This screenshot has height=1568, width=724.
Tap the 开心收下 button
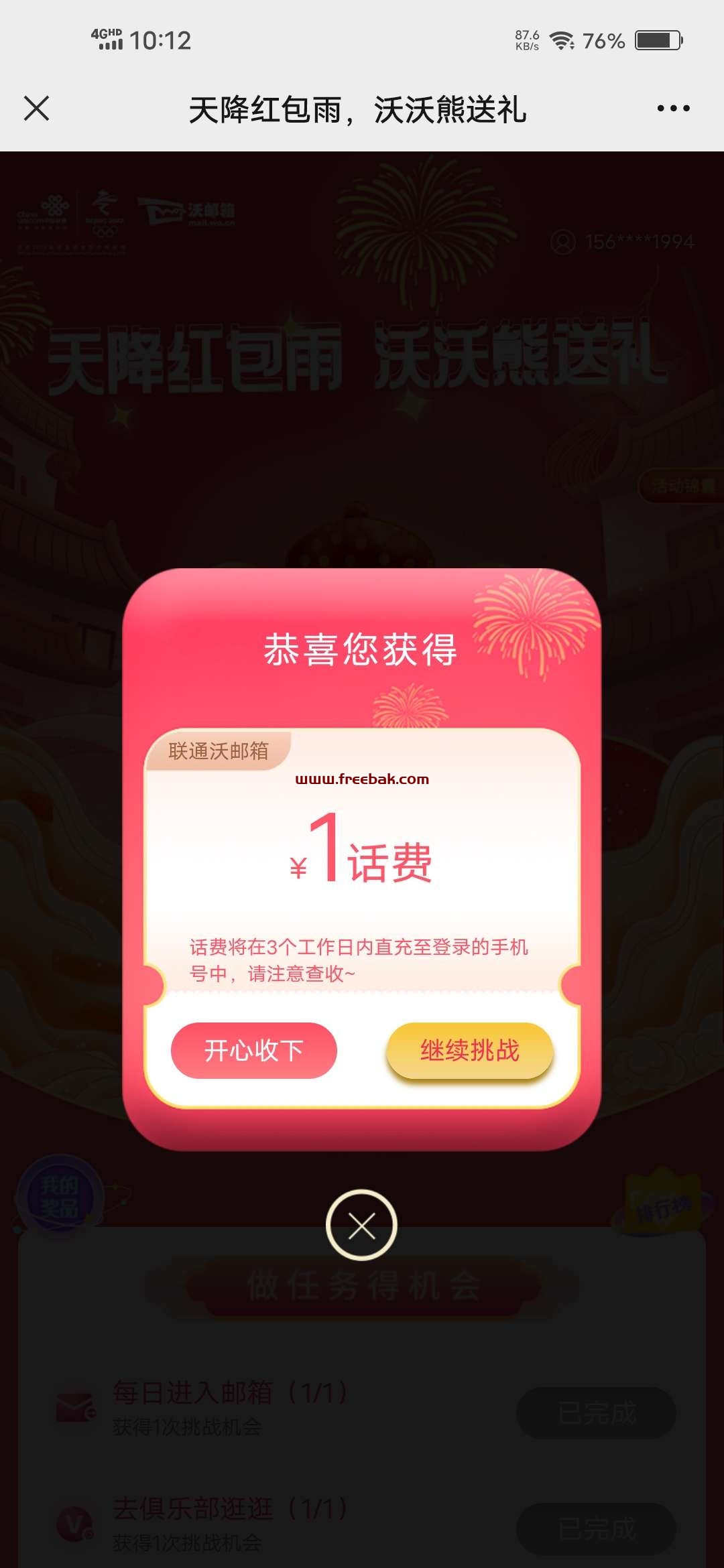(x=253, y=1050)
